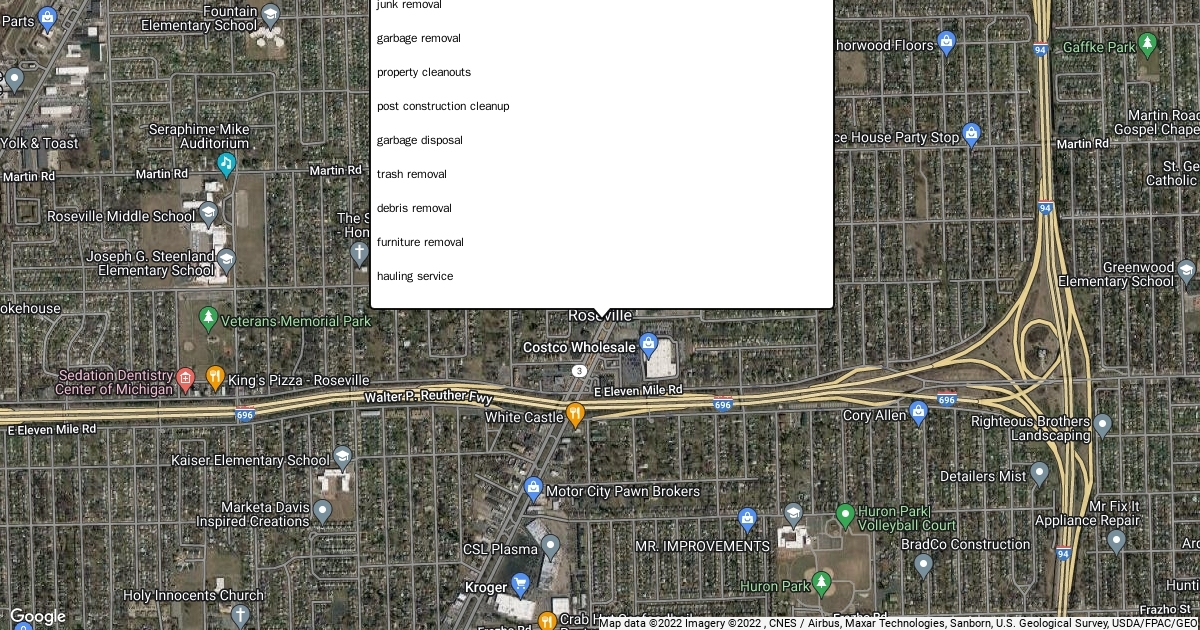
Task: Select the Veterans Memorial Park marker
Action: click(208, 319)
